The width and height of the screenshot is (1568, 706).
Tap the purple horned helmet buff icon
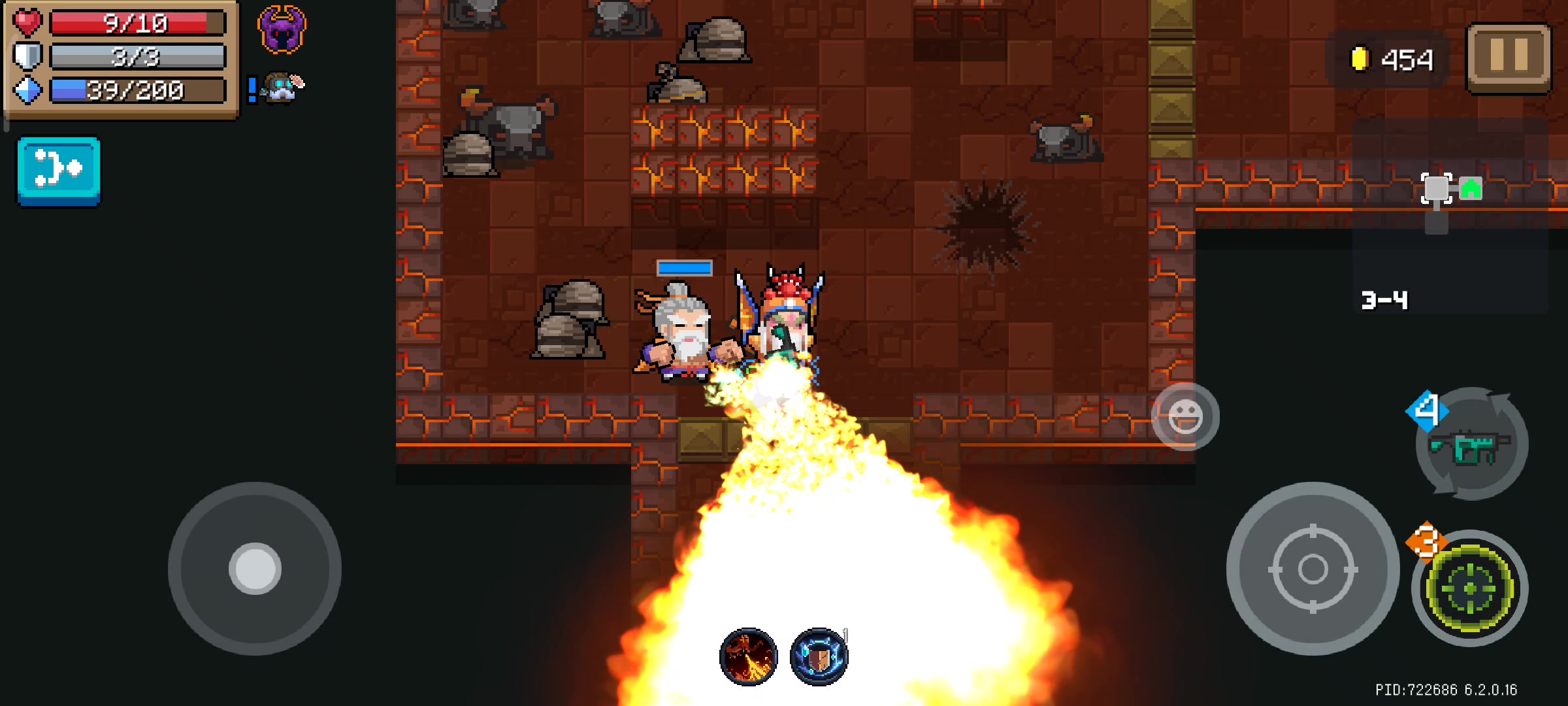(282, 29)
